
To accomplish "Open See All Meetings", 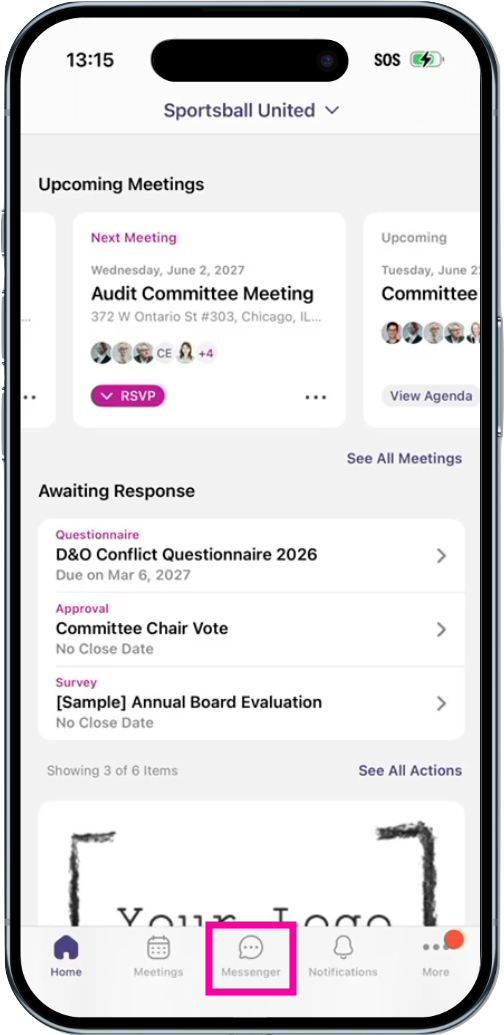I will (404, 458).
